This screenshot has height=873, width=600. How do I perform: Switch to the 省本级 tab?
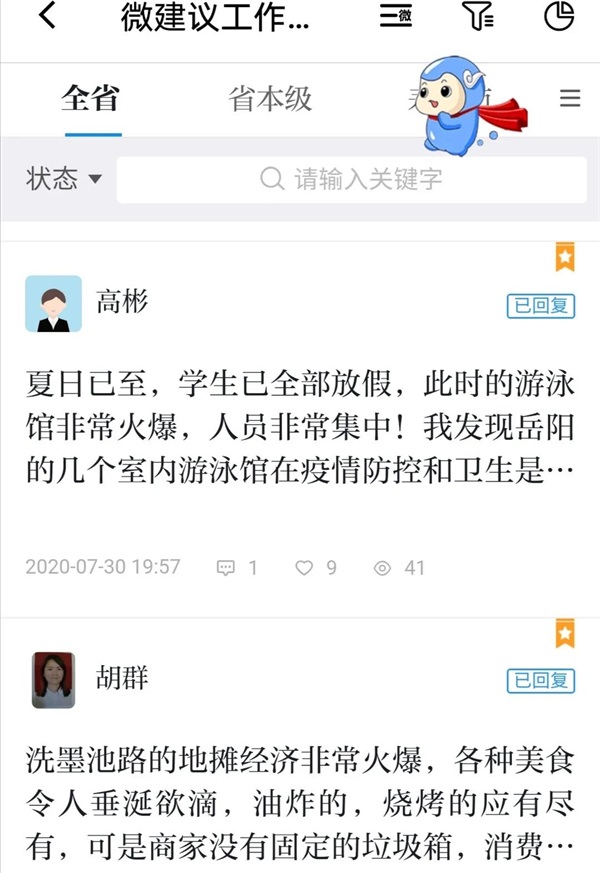coord(270,98)
